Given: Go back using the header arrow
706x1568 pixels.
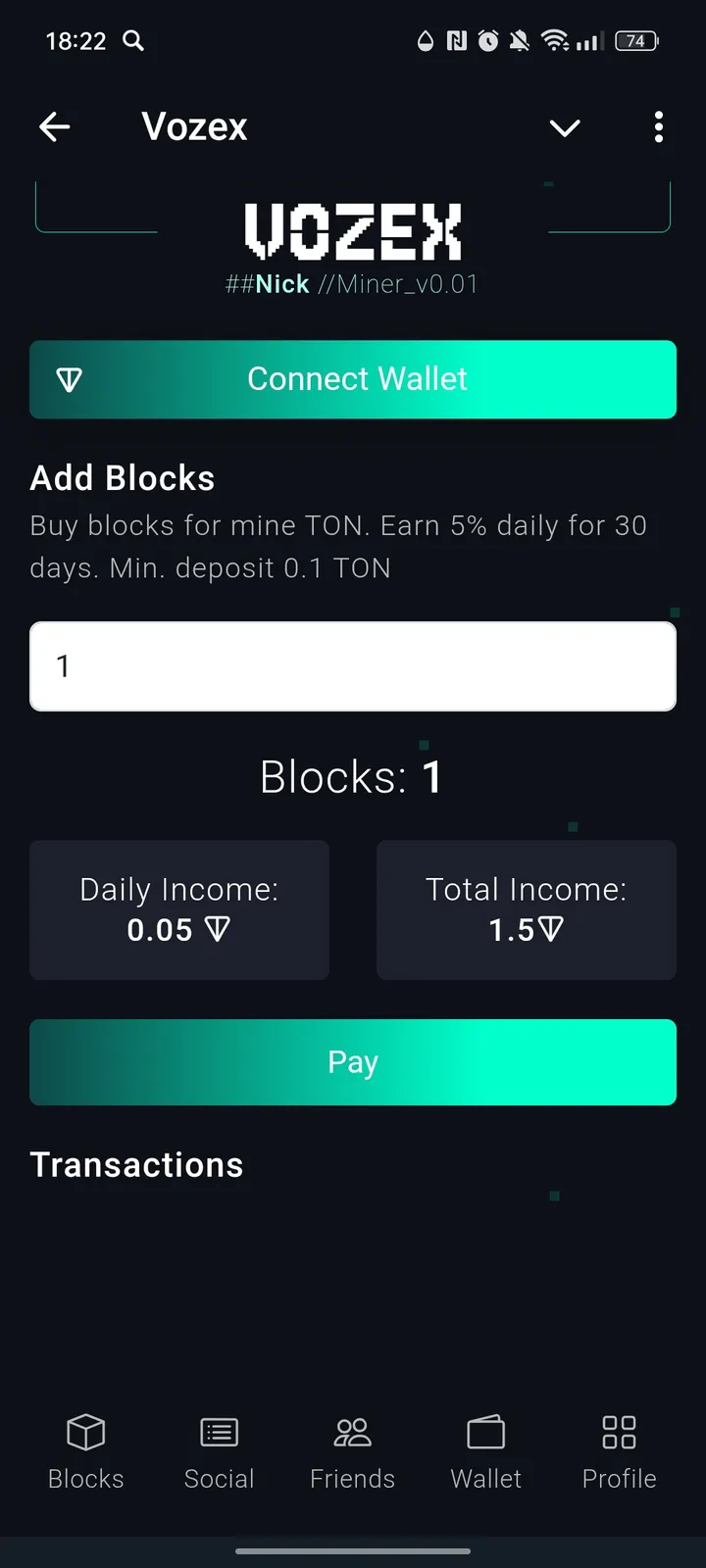Looking at the screenshot, I should coord(55,126).
